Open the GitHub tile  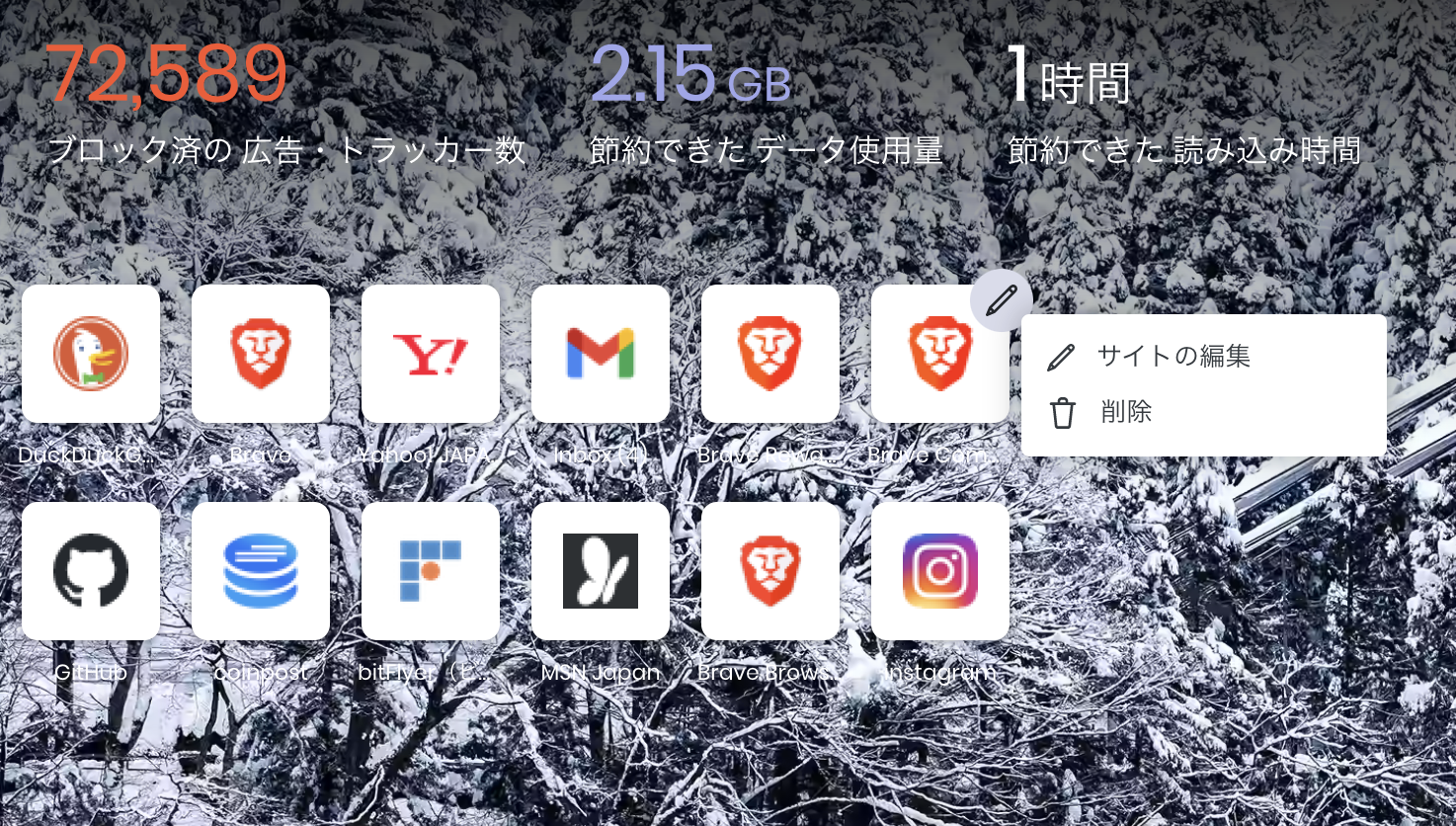pyautogui.click(x=91, y=570)
